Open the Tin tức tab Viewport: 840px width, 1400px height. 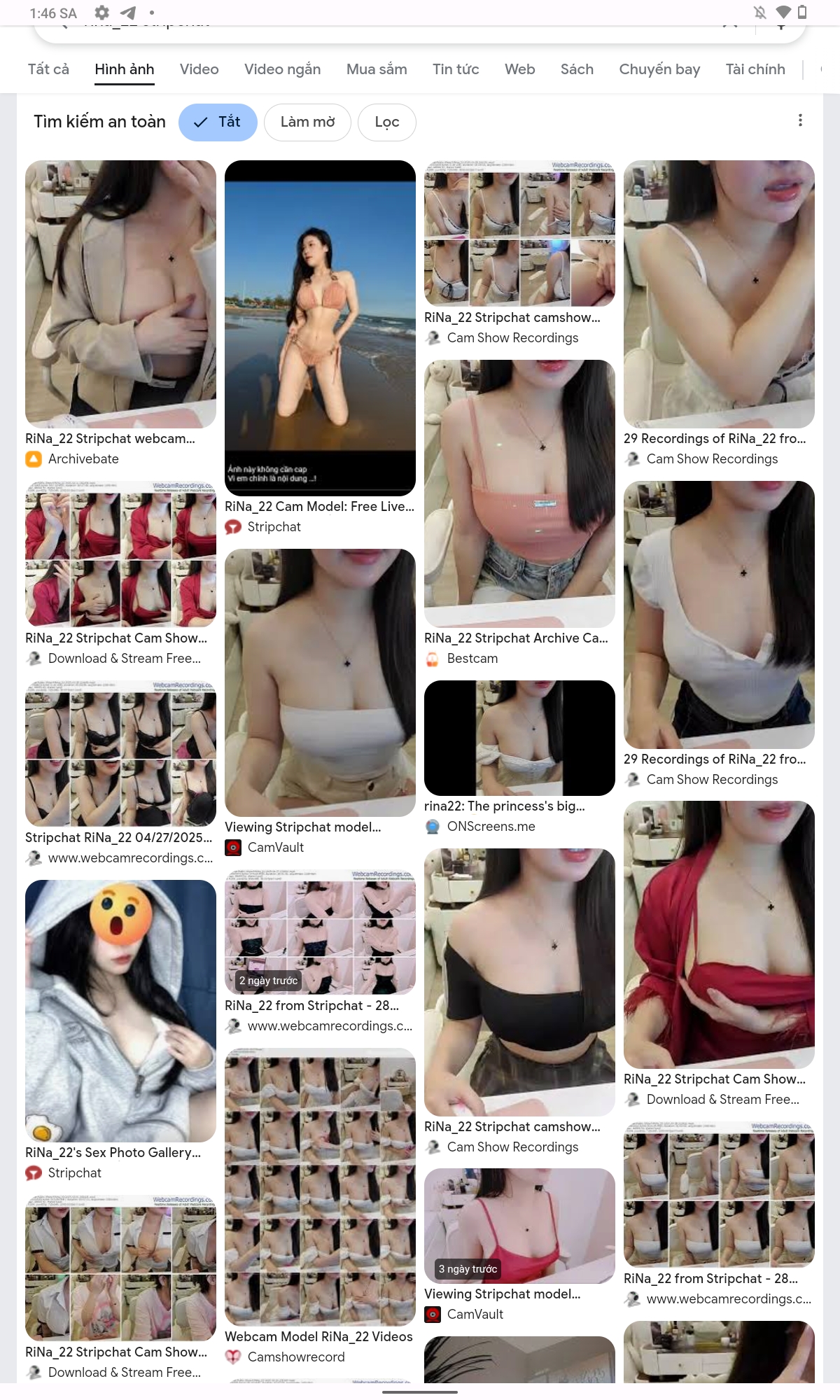(456, 69)
